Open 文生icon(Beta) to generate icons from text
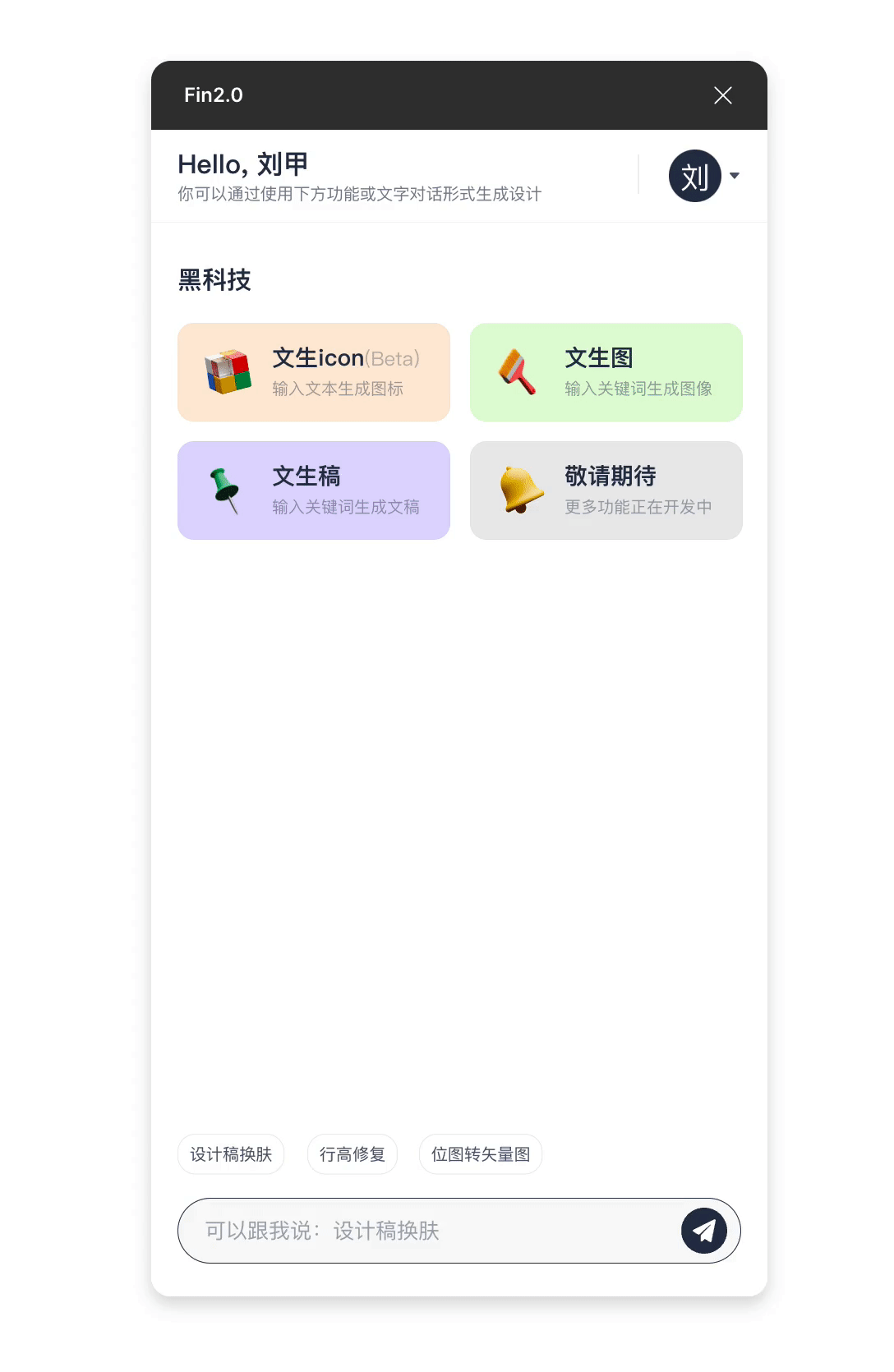Screen dimensions: 894x1372 point(313,371)
